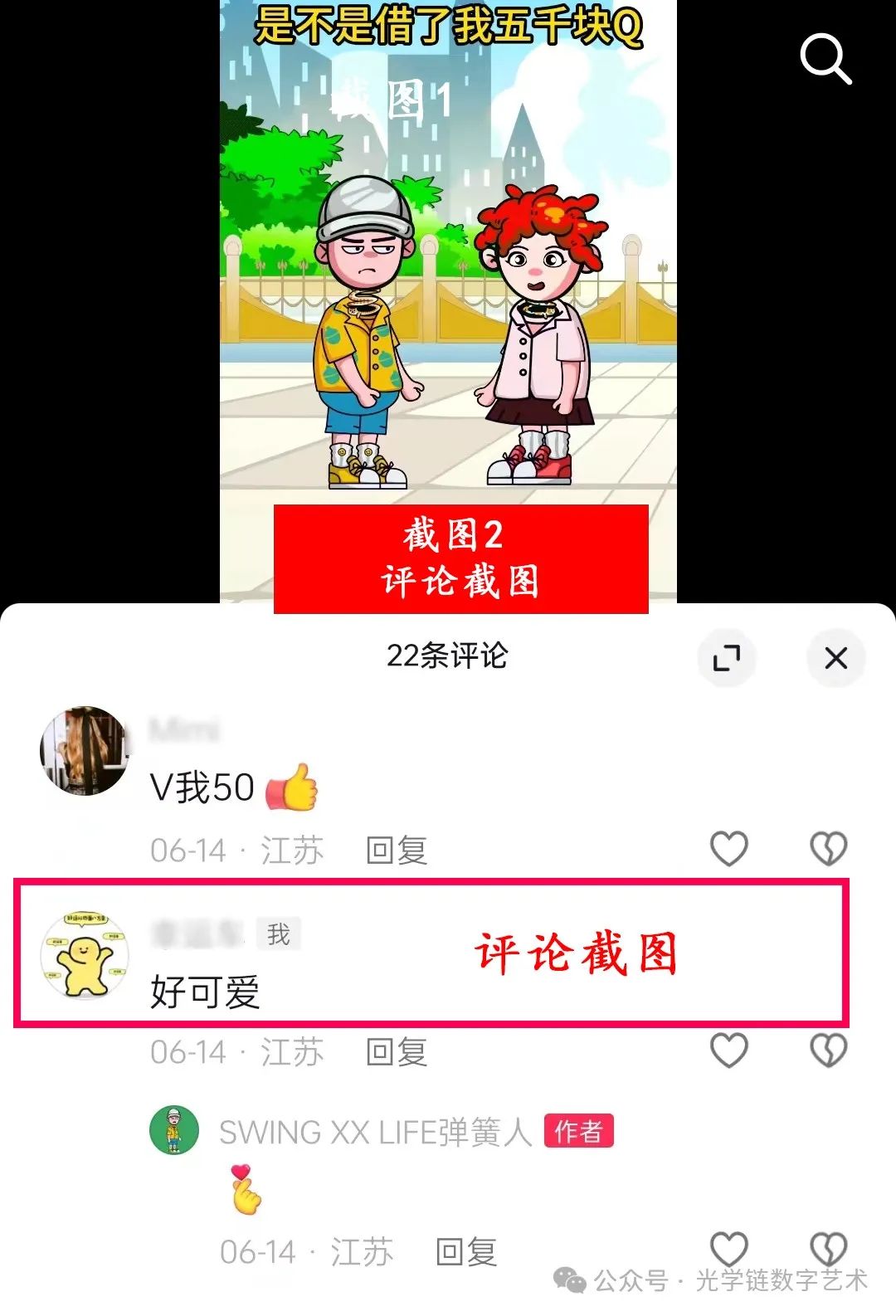The image size is (896, 1316).
Task: Dislike Mimi's comment with the broken heart icon
Action: [x=827, y=848]
